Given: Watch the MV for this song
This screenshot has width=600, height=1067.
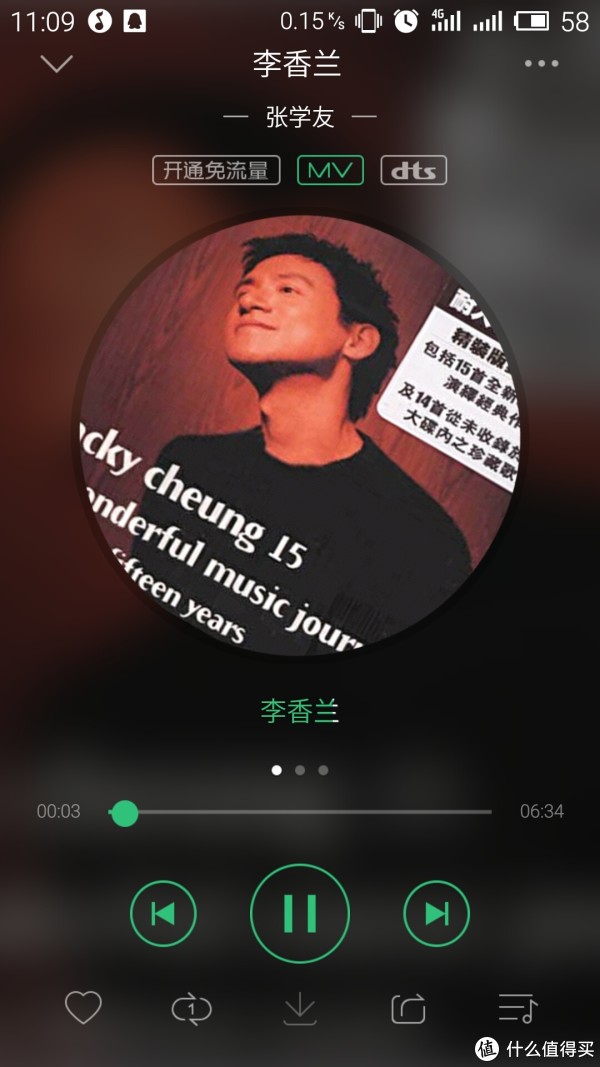Looking at the screenshot, I should [331, 170].
